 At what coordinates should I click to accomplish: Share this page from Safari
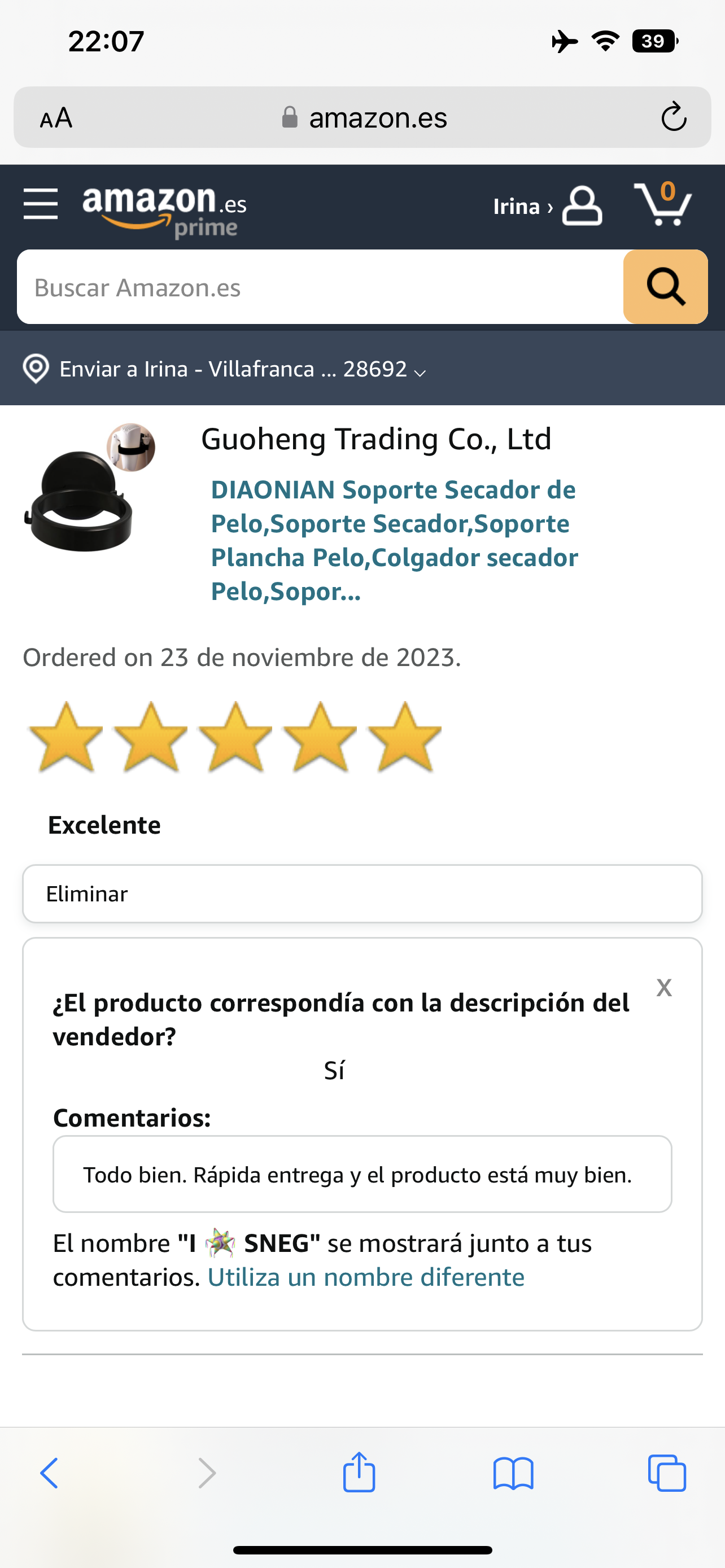[x=359, y=1473]
